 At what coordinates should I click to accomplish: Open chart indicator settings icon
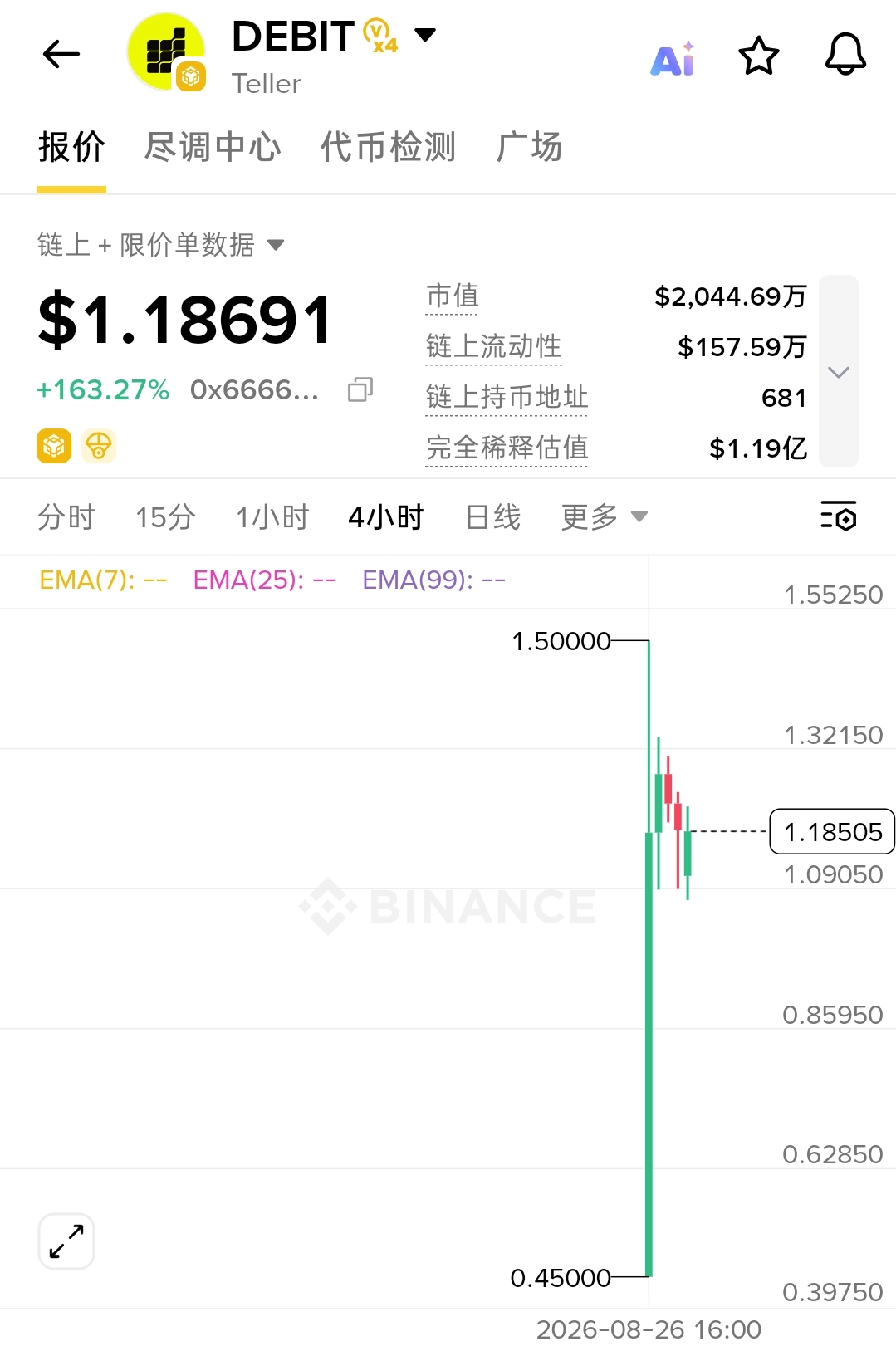point(838,516)
